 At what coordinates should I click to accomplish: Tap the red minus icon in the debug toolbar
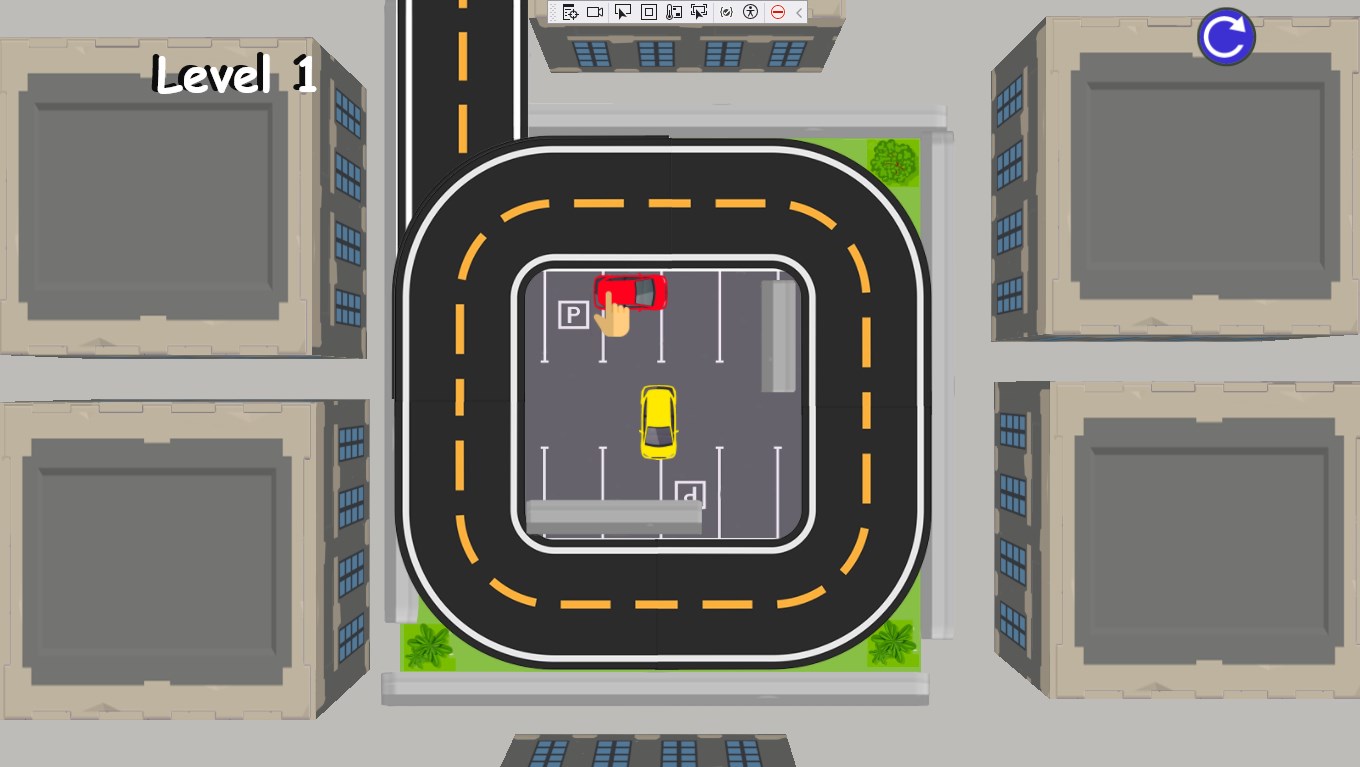pos(777,12)
